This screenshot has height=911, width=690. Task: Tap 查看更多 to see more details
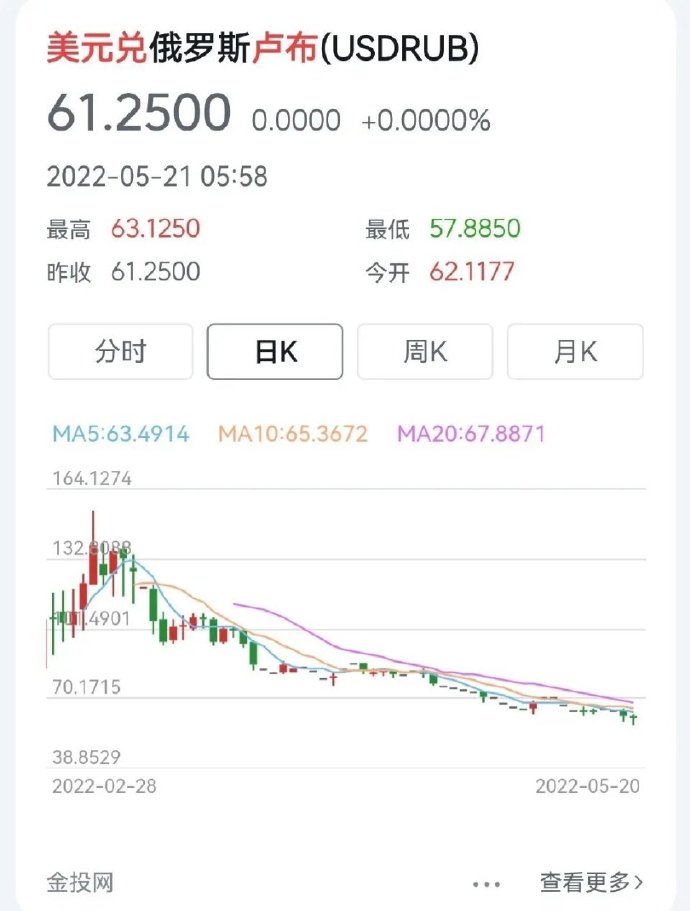(x=592, y=882)
